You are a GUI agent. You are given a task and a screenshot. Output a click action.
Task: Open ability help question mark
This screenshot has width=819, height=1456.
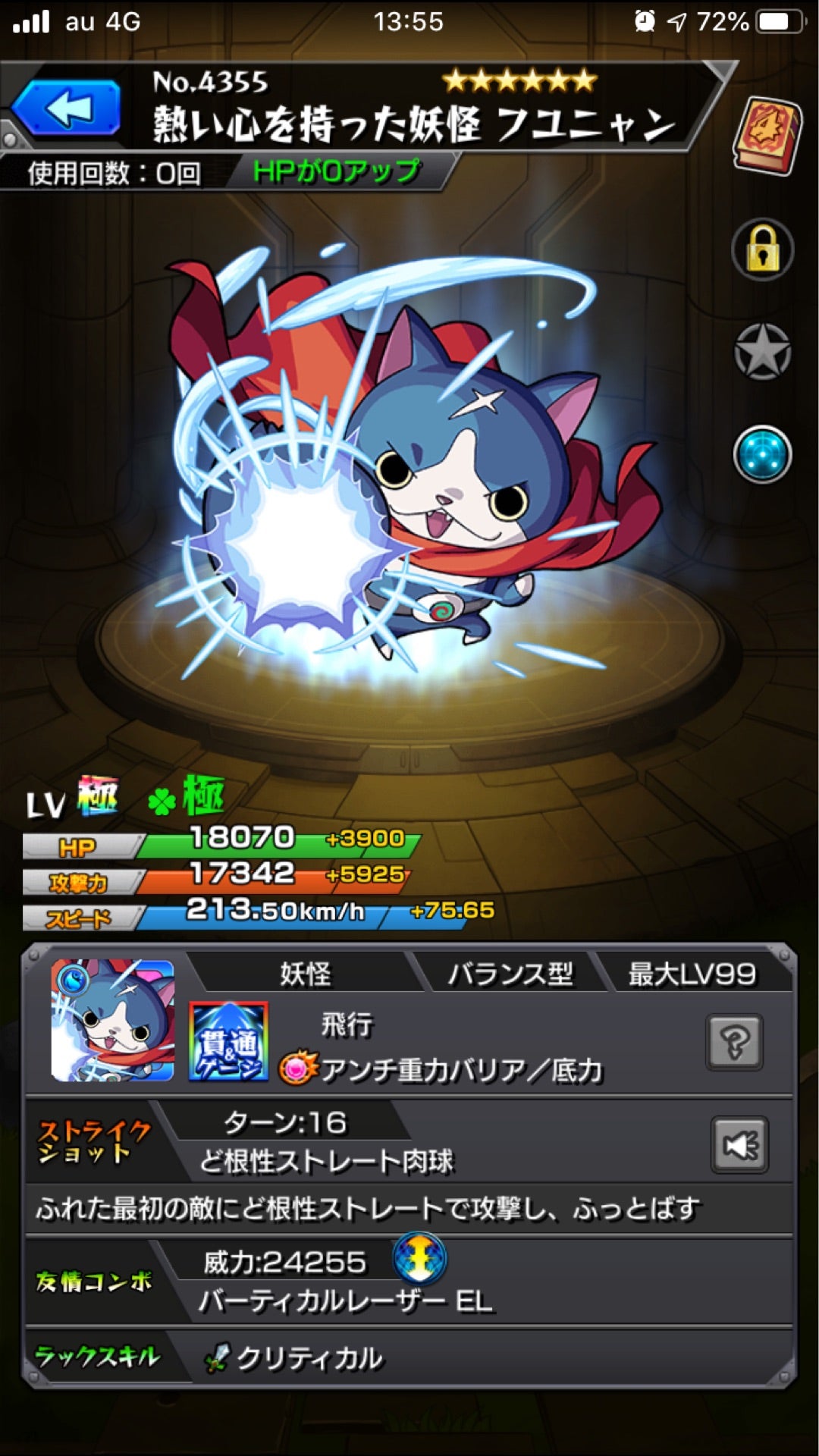tap(733, 1043)
